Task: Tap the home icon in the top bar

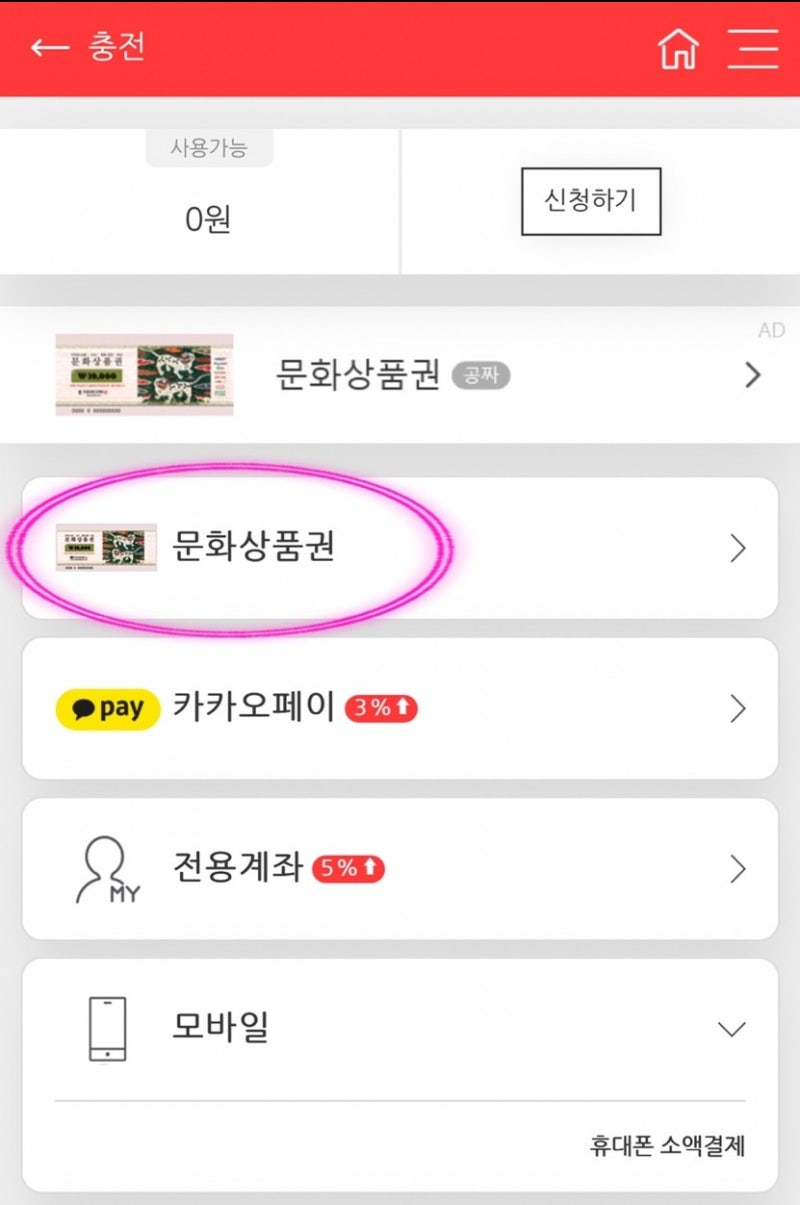Action: [678, 47]
